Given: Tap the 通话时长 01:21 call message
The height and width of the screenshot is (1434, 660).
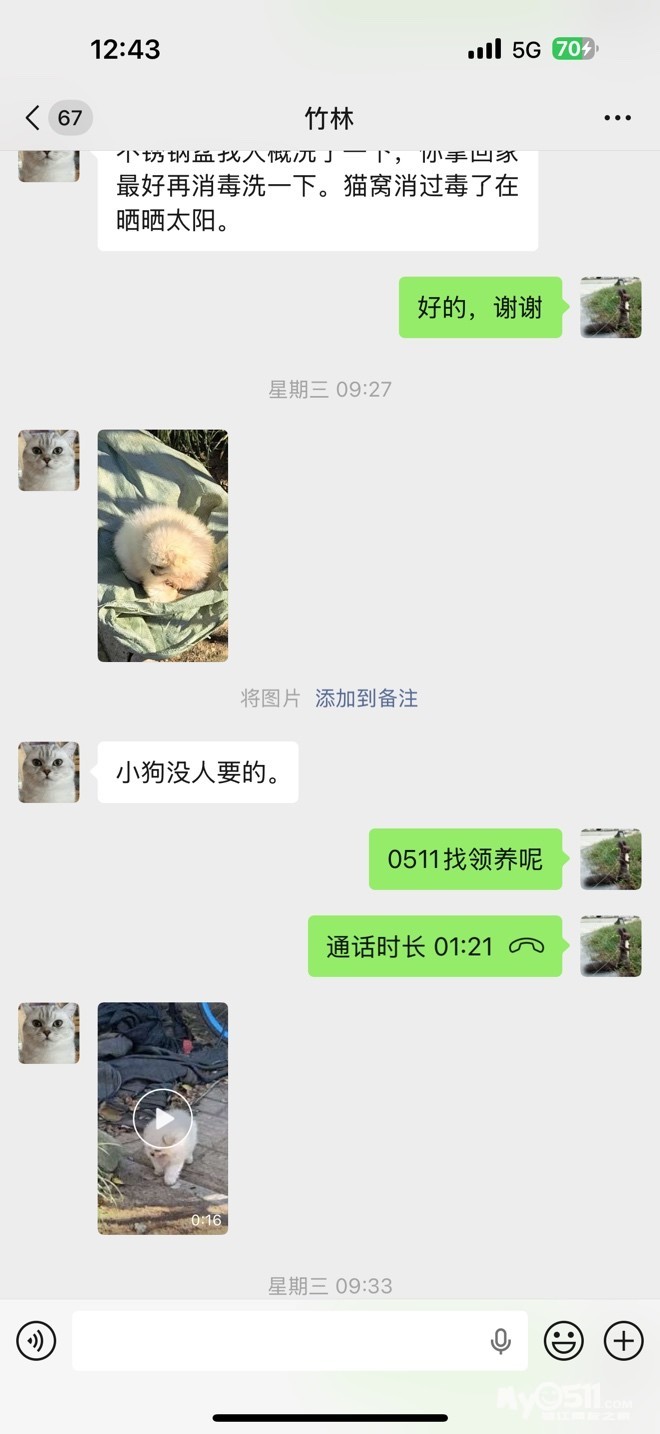Looking at the screenshot, I should point(434,946).
